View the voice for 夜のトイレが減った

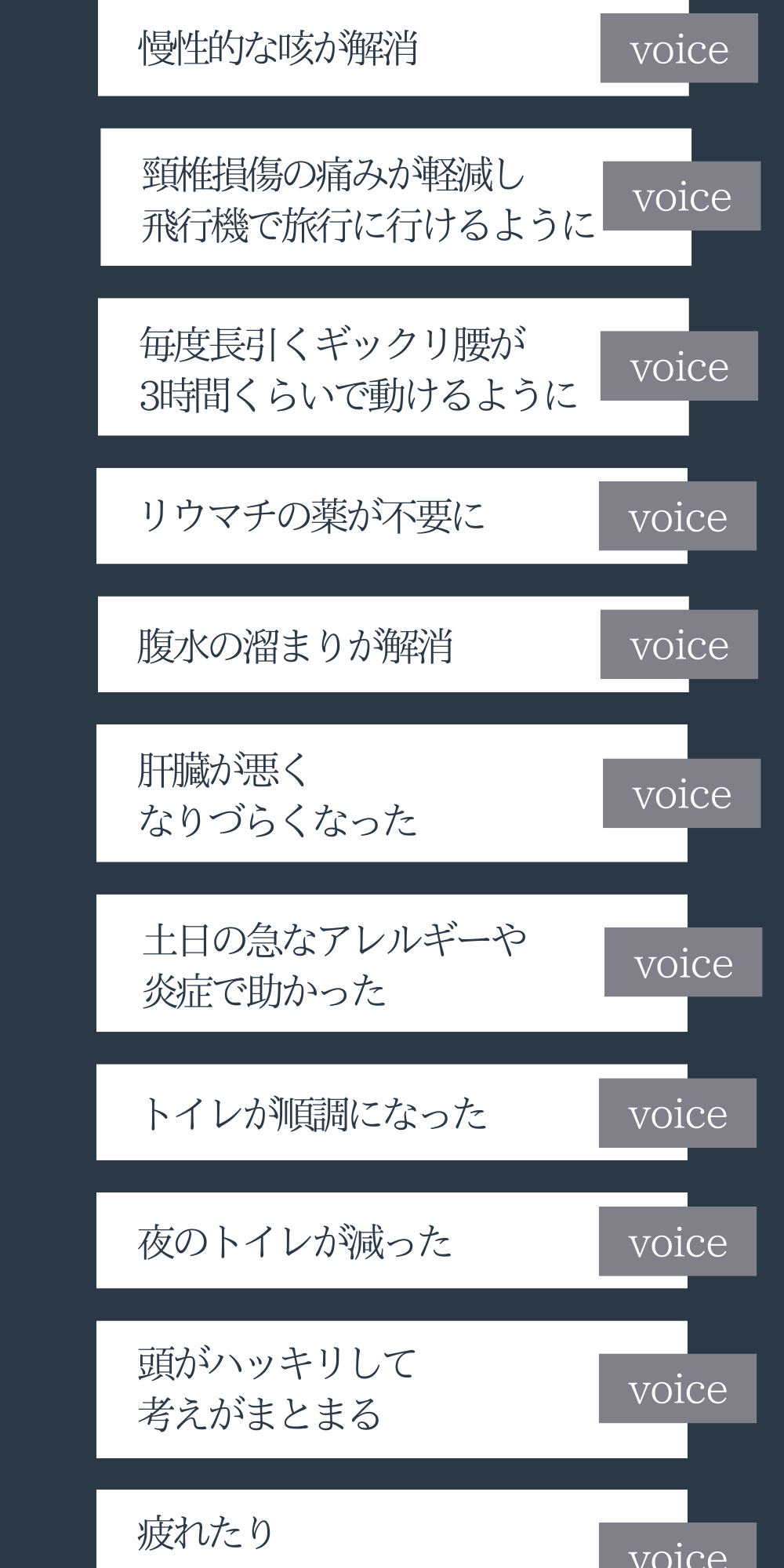677,1241
